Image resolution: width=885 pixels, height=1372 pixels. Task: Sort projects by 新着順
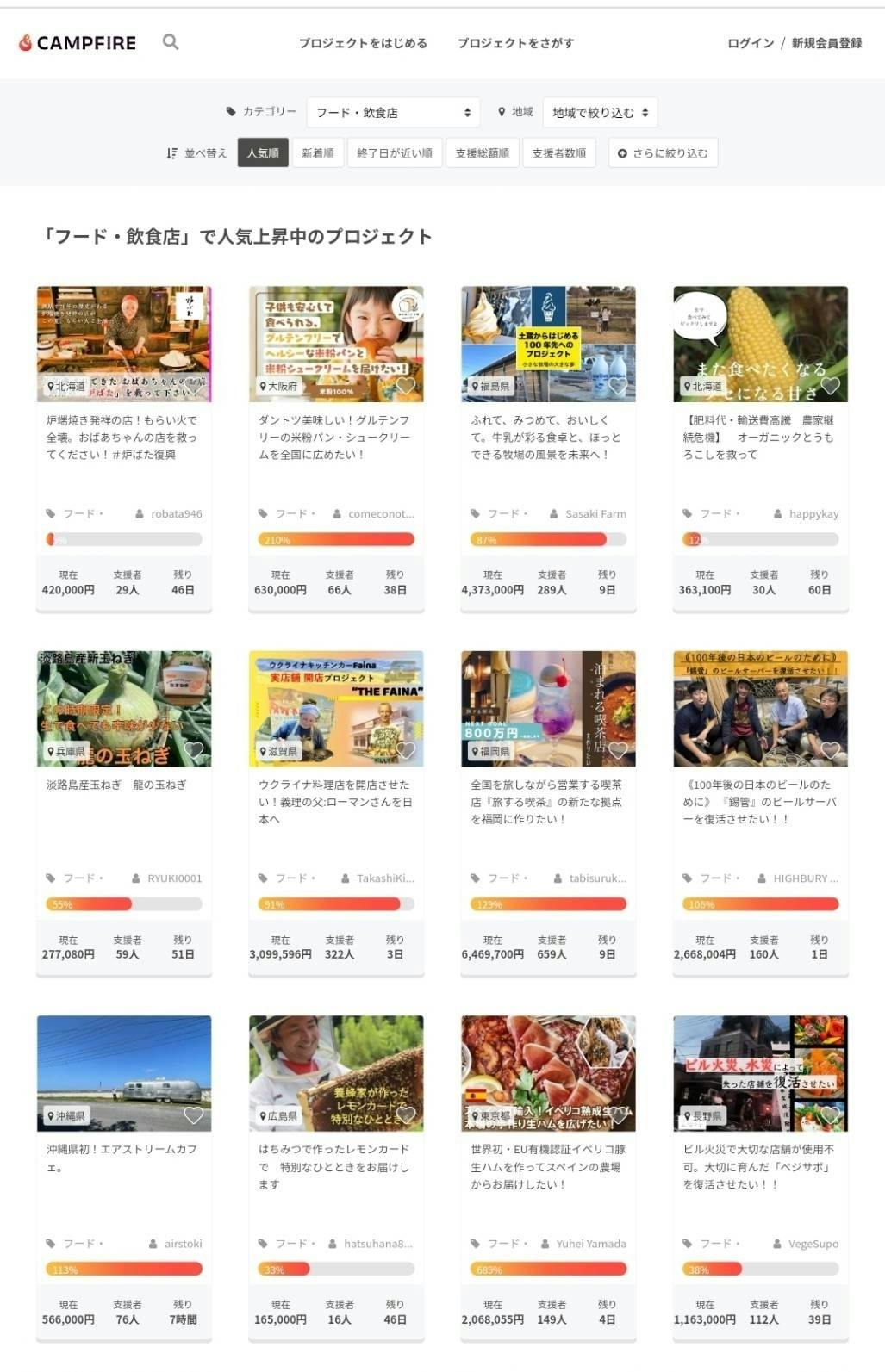[x=317, y=152]
